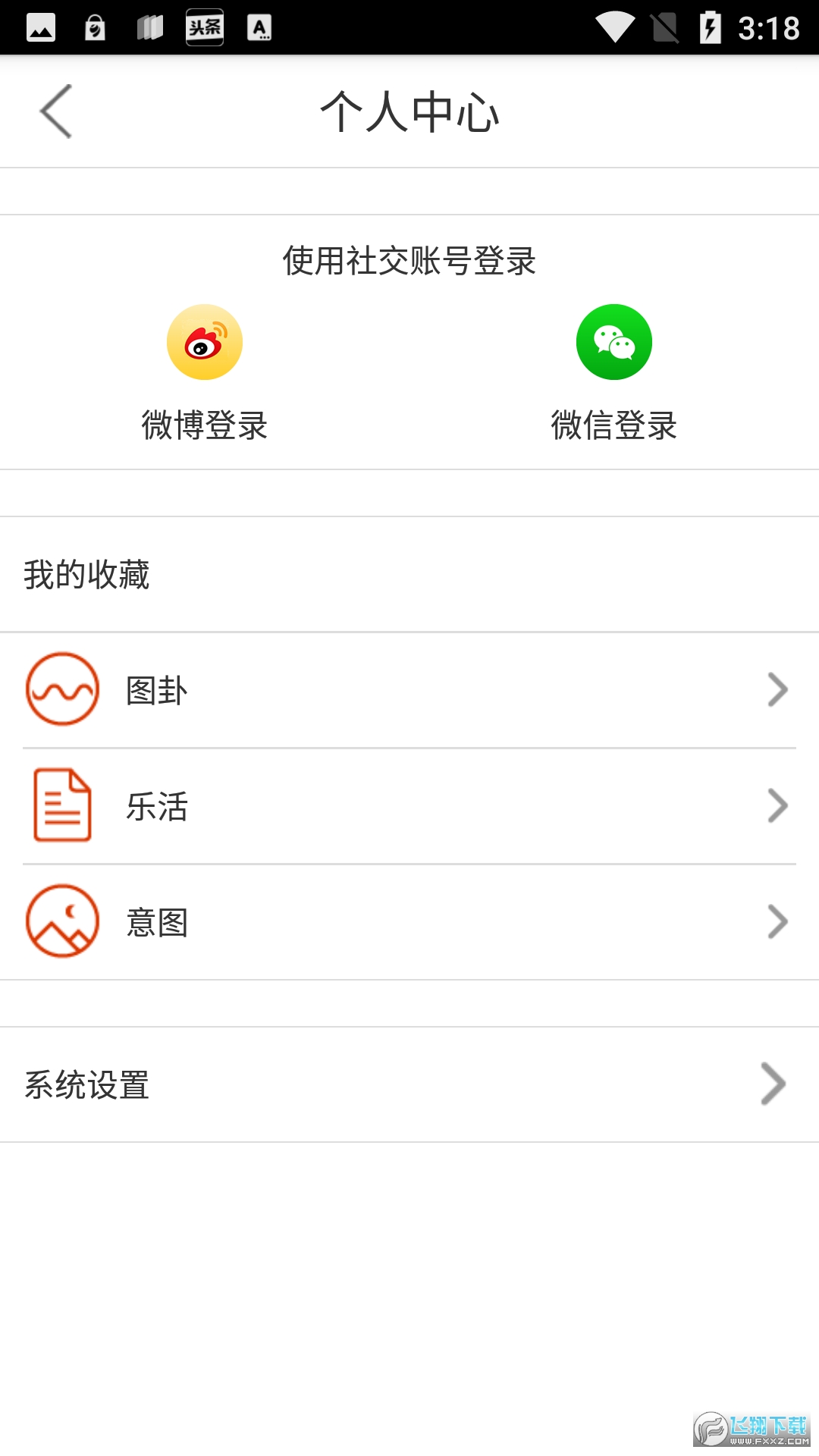The height and width of the screenshot is (1456, 819).
Task: Tap the 我的收藏 section header
Action: tap(87, 574)
